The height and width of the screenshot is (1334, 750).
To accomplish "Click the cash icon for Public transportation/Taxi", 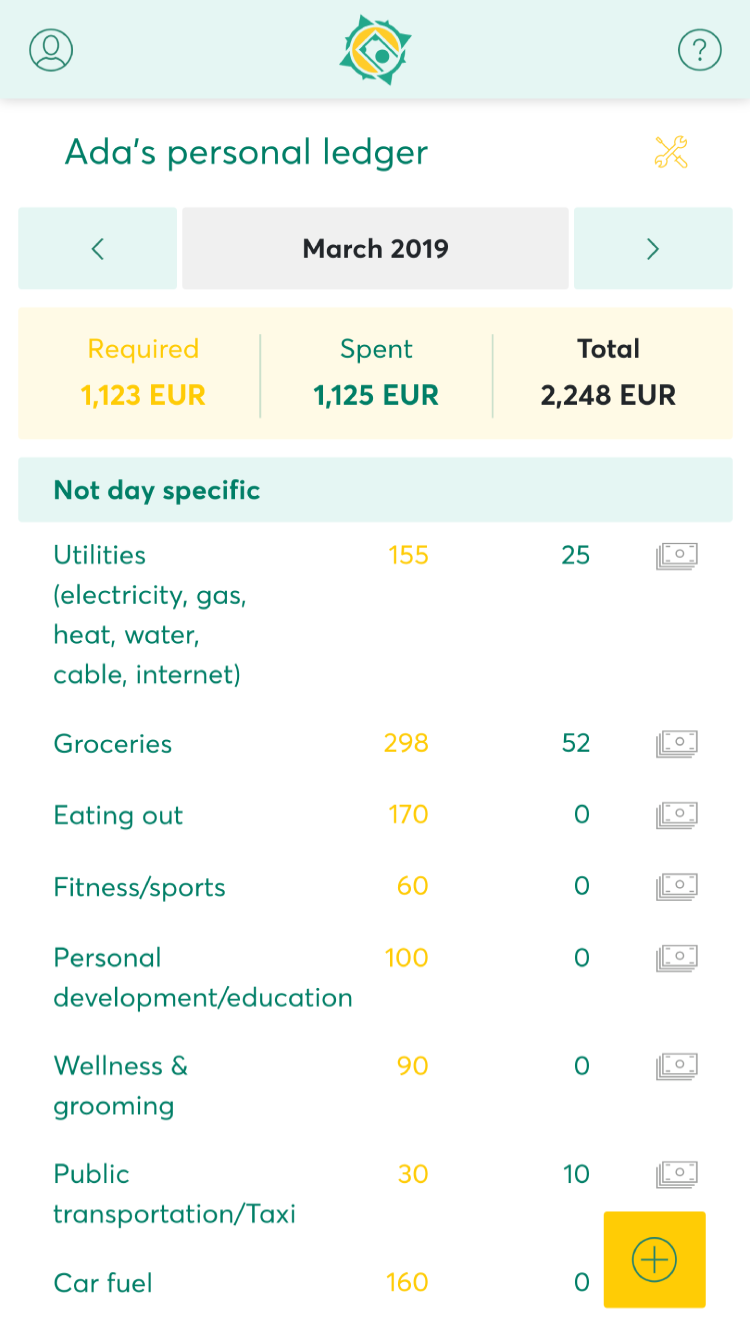I will (677, 1175).
